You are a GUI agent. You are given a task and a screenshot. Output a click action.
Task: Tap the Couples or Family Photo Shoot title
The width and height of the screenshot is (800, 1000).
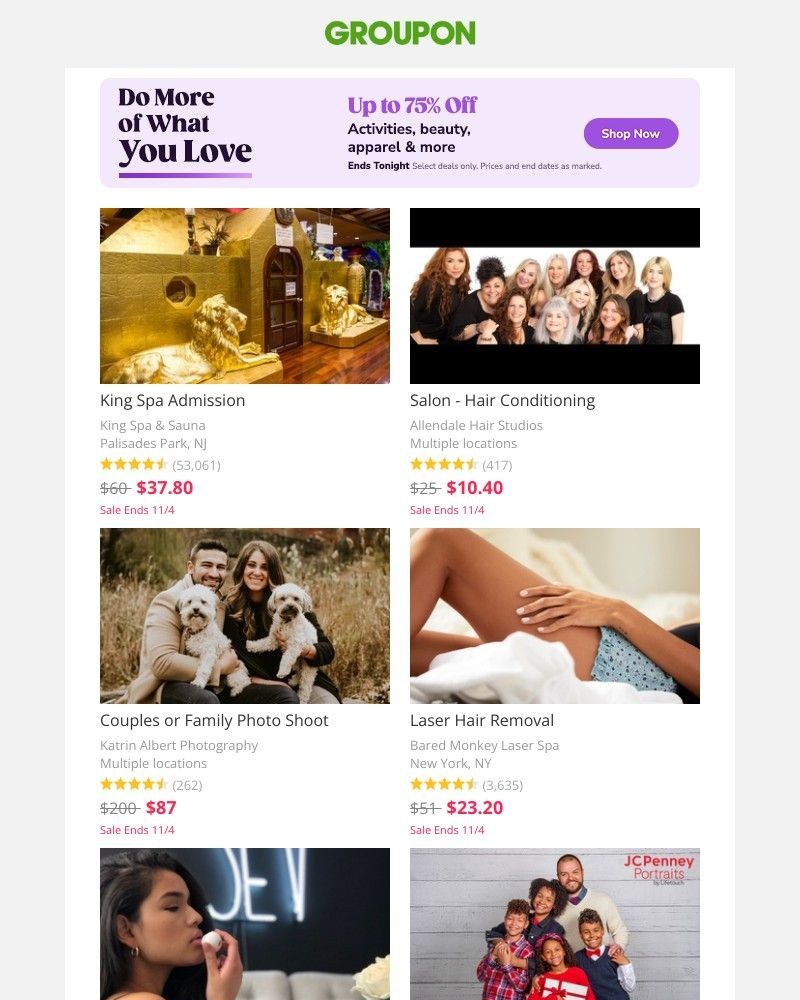214,720
